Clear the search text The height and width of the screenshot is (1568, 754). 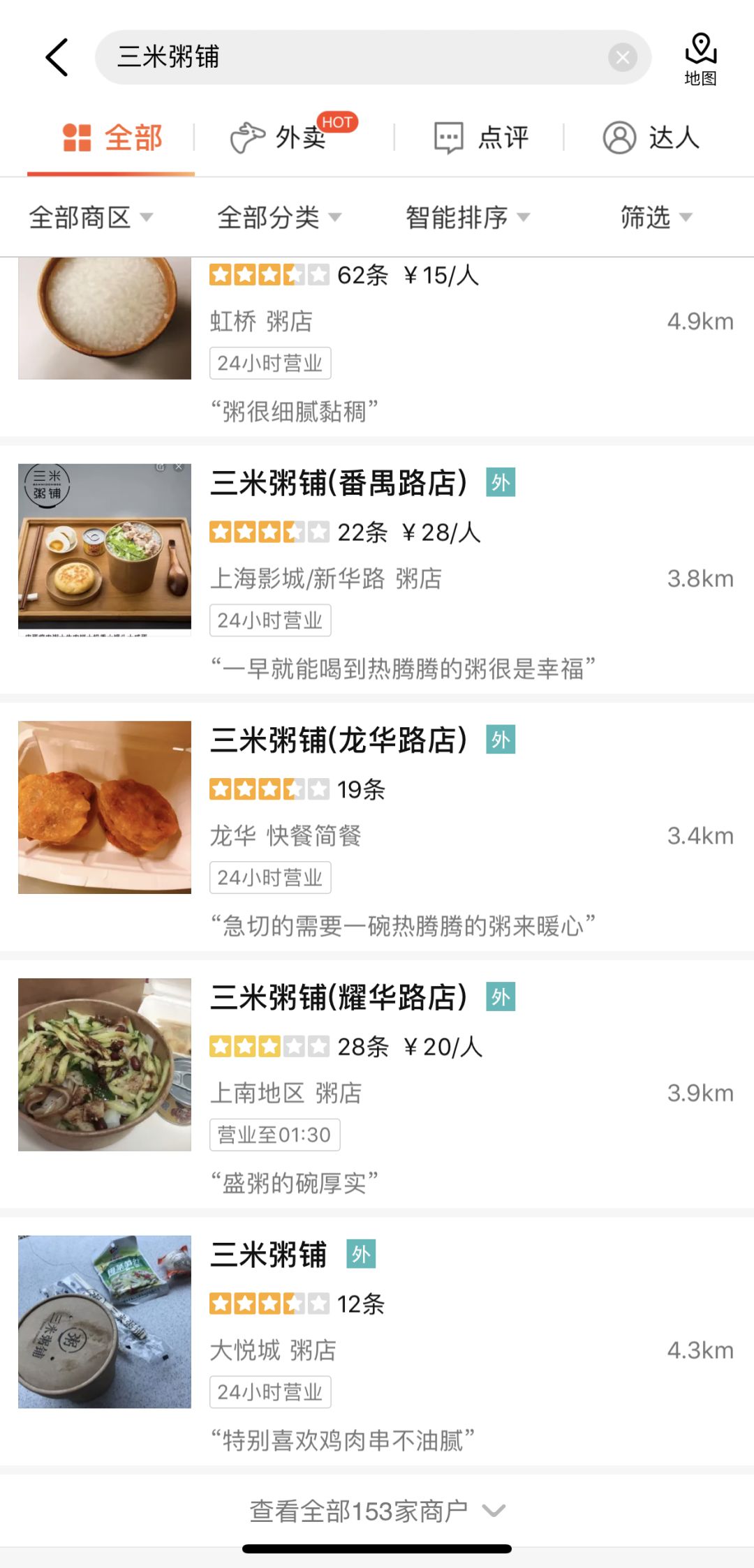[x=622, y=57]
